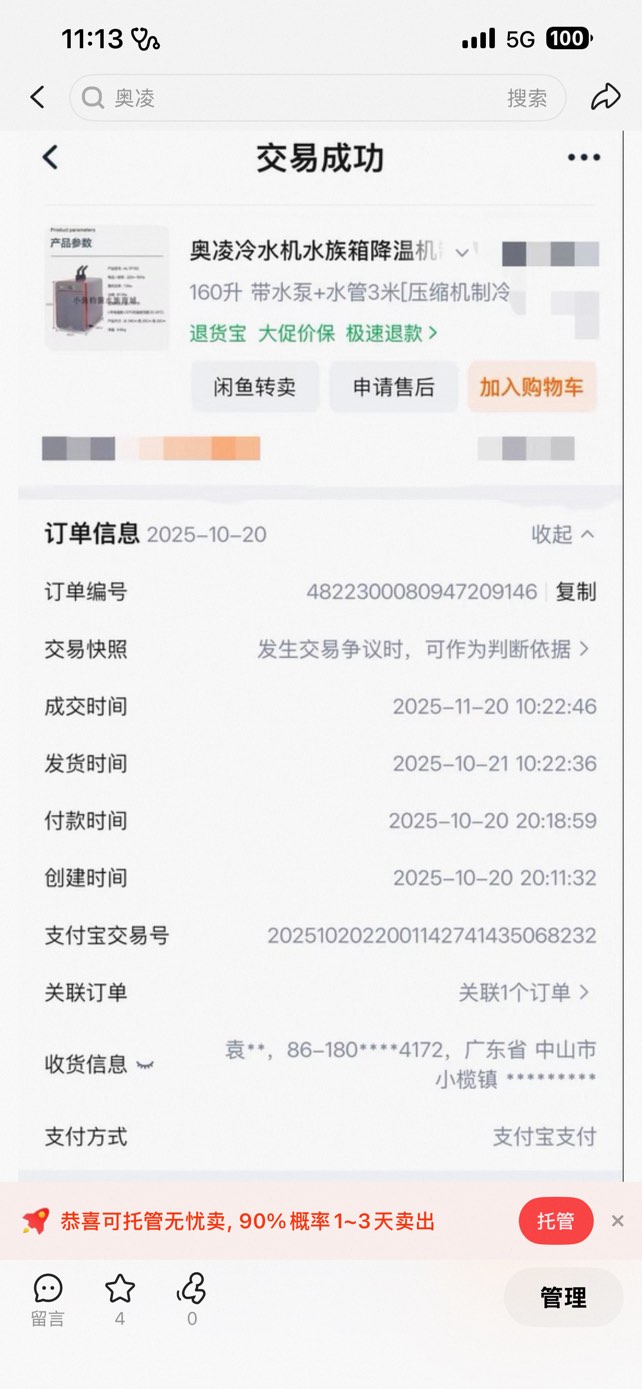Screen dimensions: 642x1389
Task: Favorite the listing with the star icon
Action: [x=120, y=1300]
